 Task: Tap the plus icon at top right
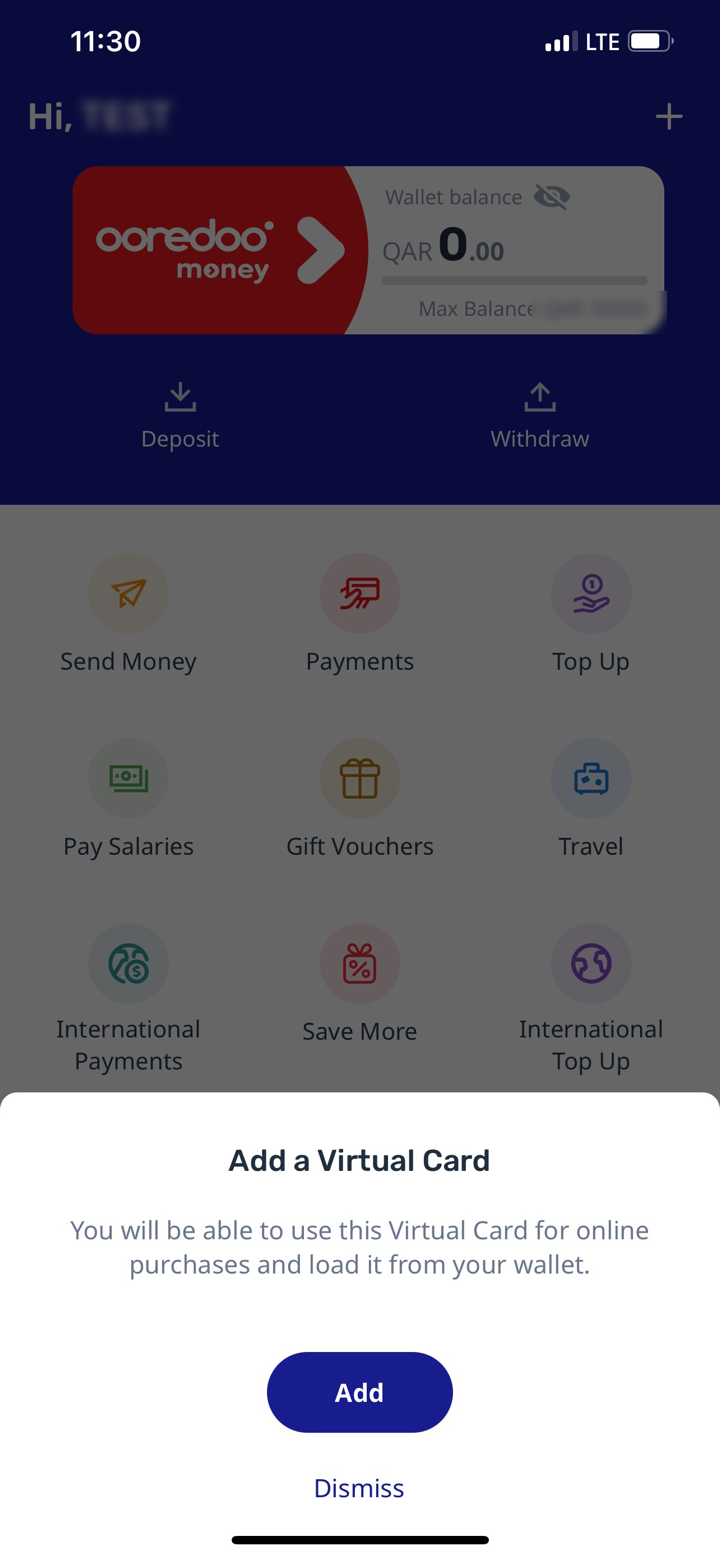pyautogui.click(x=668, y=116)
